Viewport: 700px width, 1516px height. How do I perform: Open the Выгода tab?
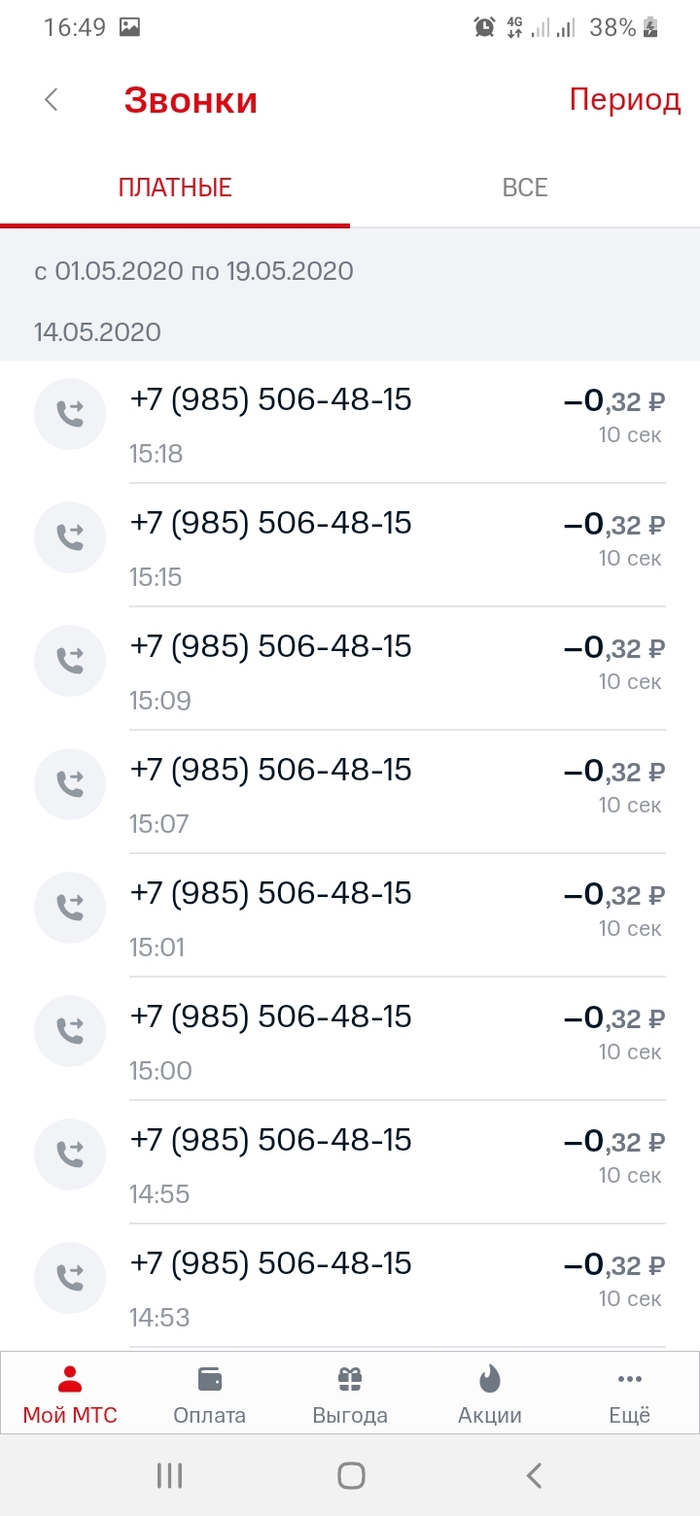(x=350, y=1394)
